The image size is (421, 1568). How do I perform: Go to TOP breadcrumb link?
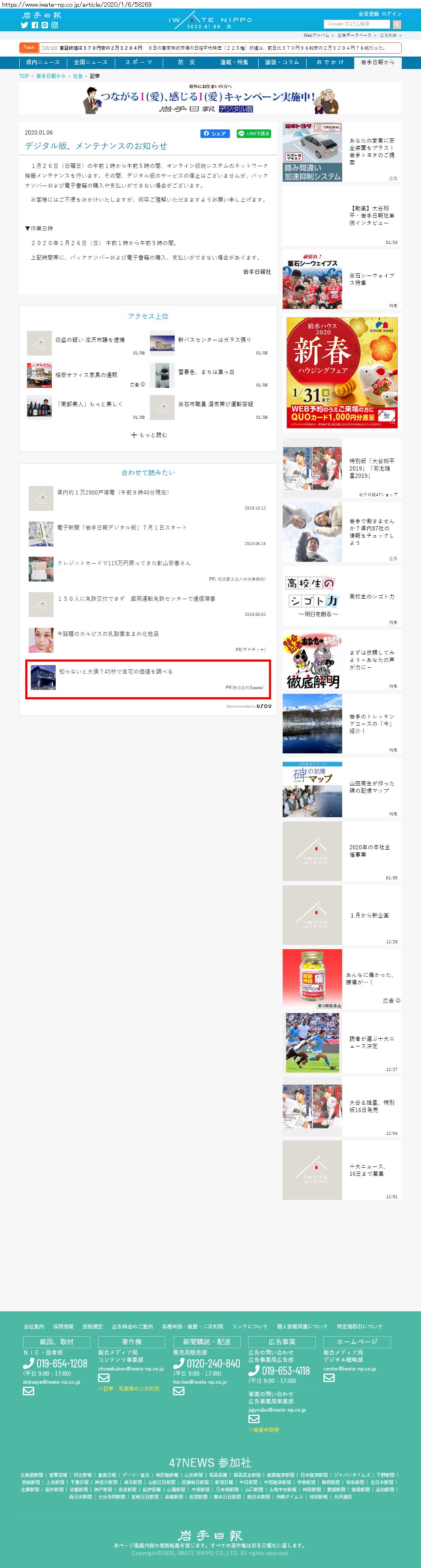(x=24, y=76)
